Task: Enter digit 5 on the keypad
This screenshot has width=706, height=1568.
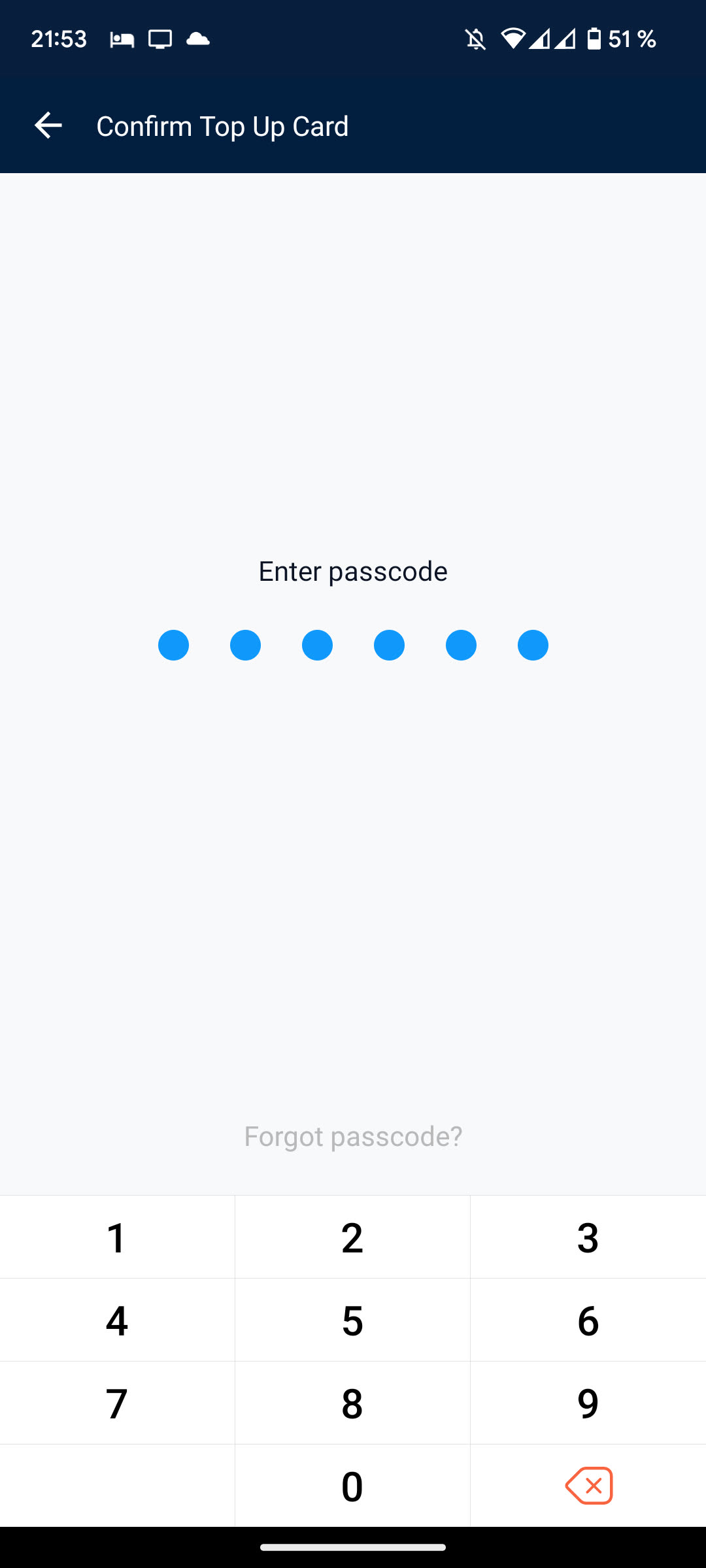Action: pyautogui.click(x=352, y=1320)
